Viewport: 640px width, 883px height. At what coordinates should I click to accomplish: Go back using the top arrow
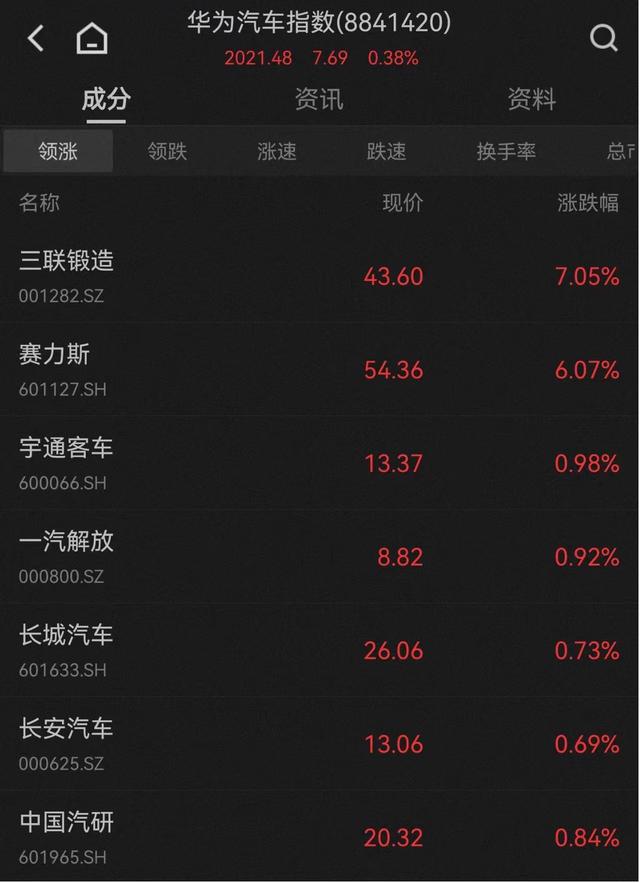tap(36, 39)
